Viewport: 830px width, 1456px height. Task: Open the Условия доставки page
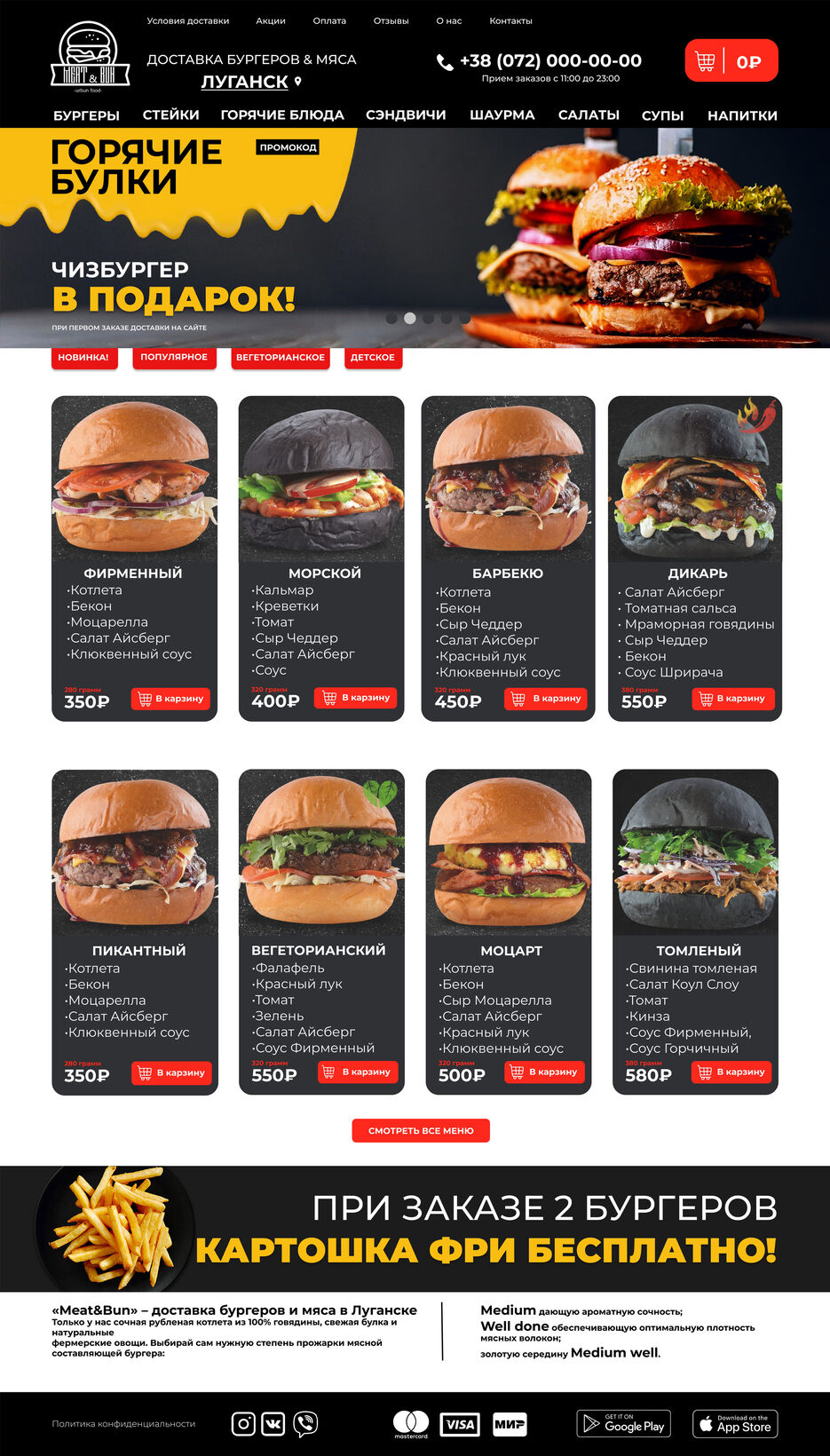[187, 20]
